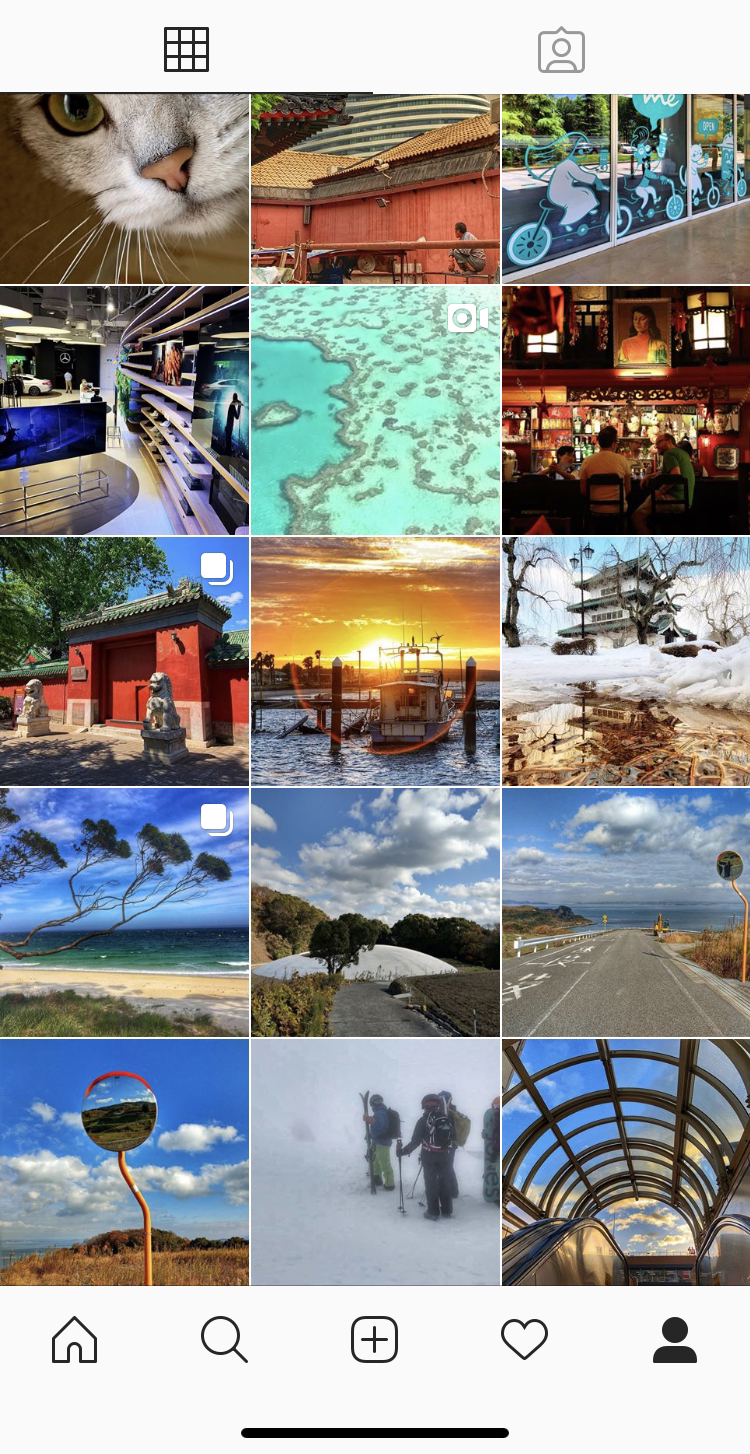
Task: Open the bicycle window mural post
Action: [625, 188]
